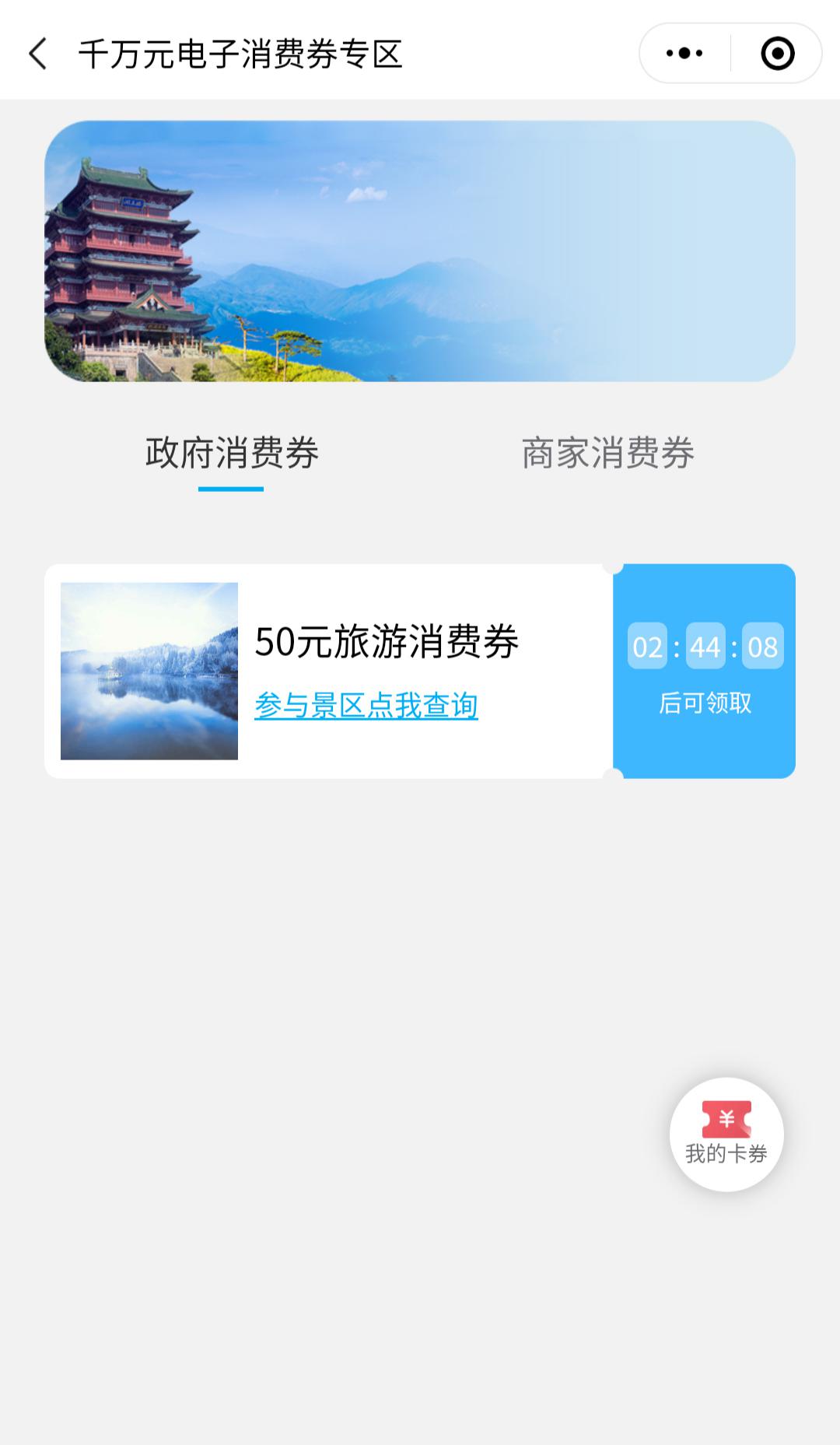Select the 政府消费券 tab

point(232,453)
